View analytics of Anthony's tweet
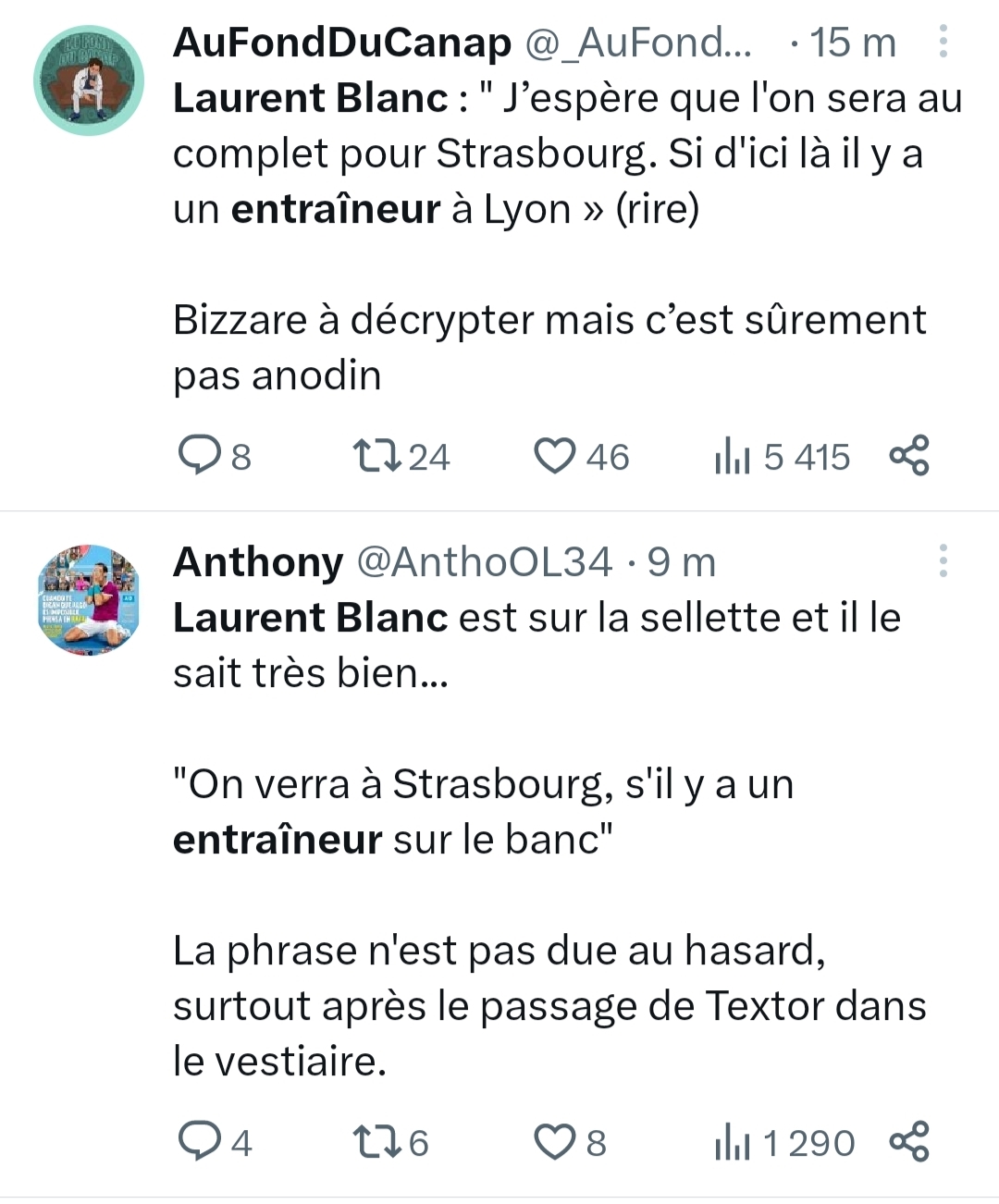This screenshot has height=1204, width=999. click(x=733, y=1143)
